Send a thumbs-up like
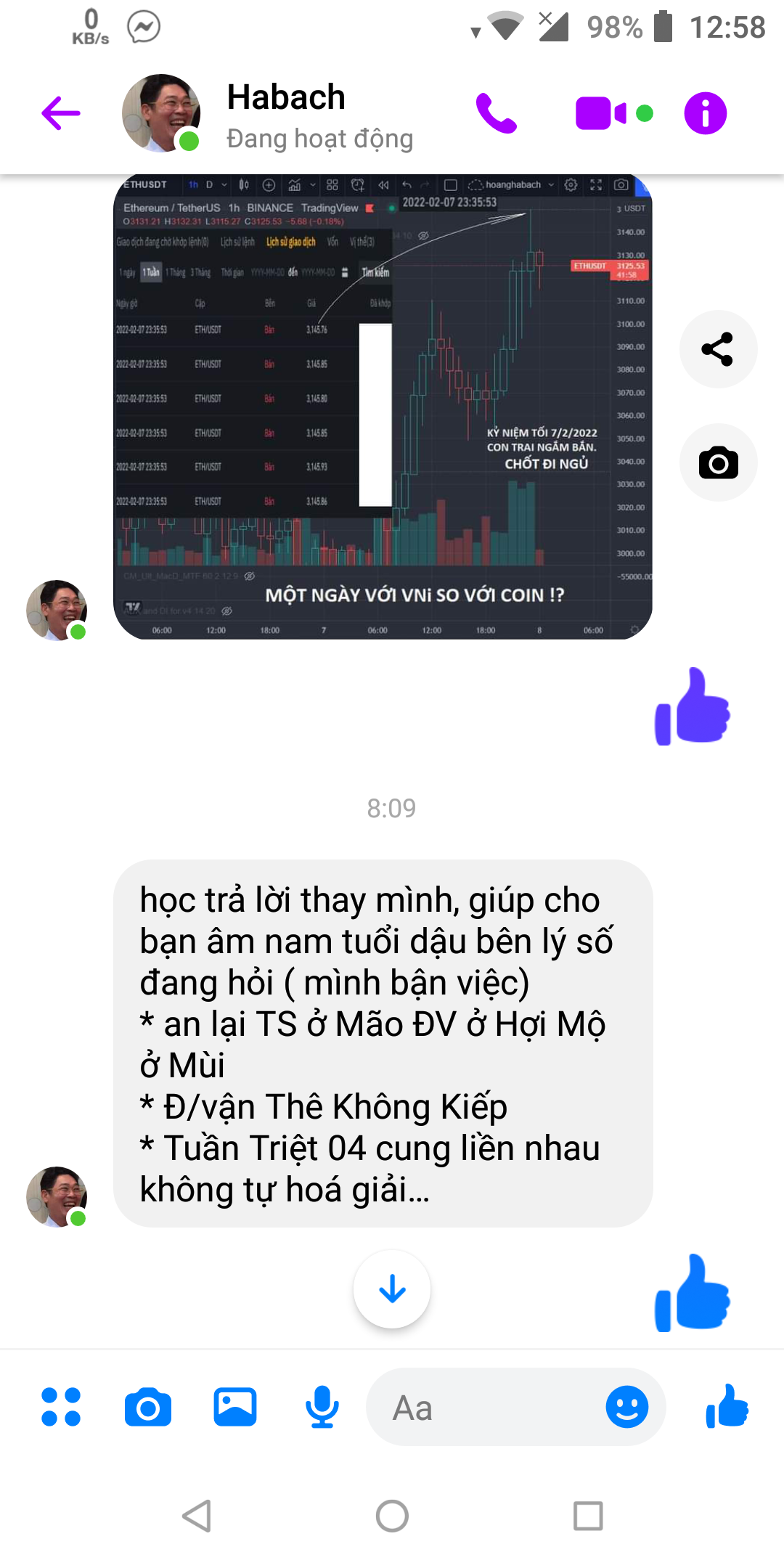784x1568 pixels. (x=727, y=1407)
